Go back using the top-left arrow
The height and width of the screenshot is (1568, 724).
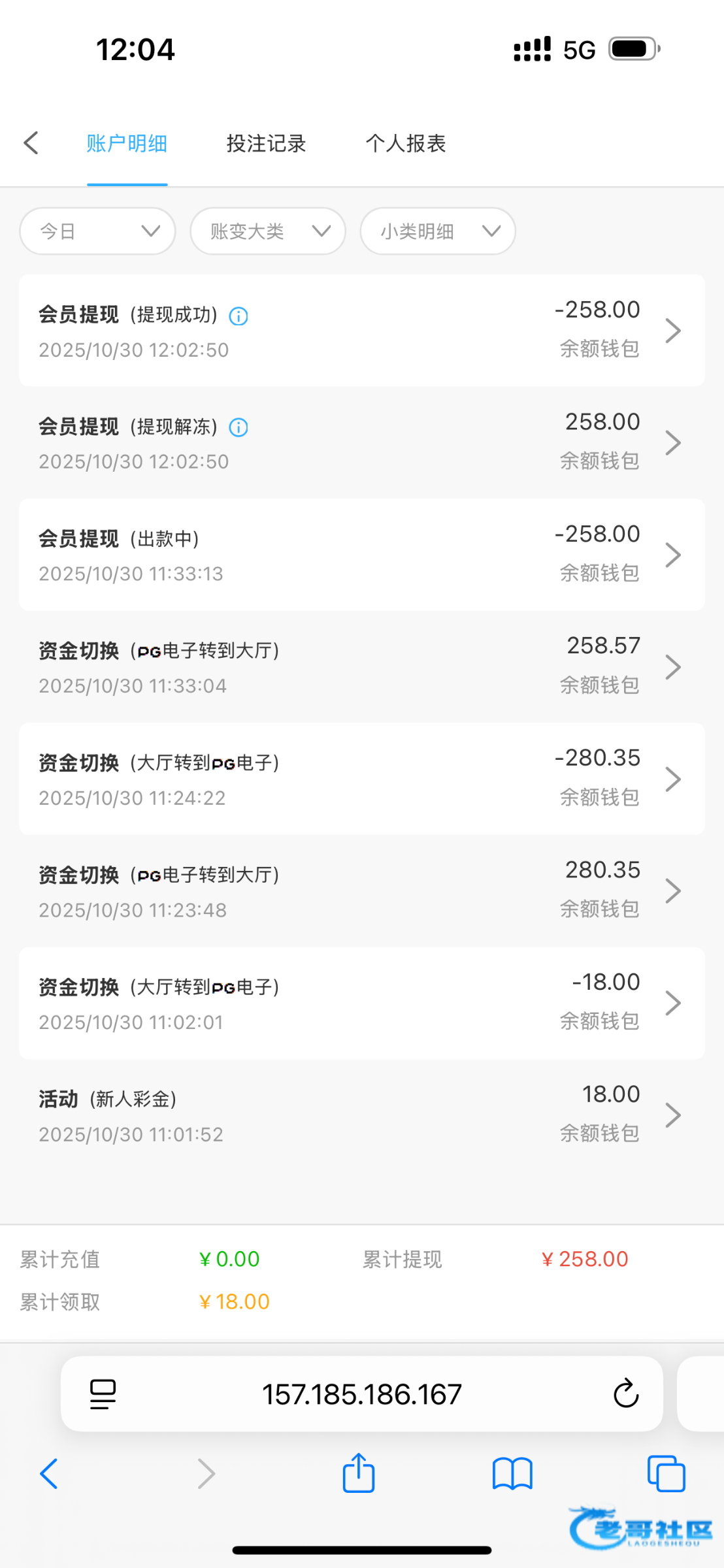coord(31,143)
